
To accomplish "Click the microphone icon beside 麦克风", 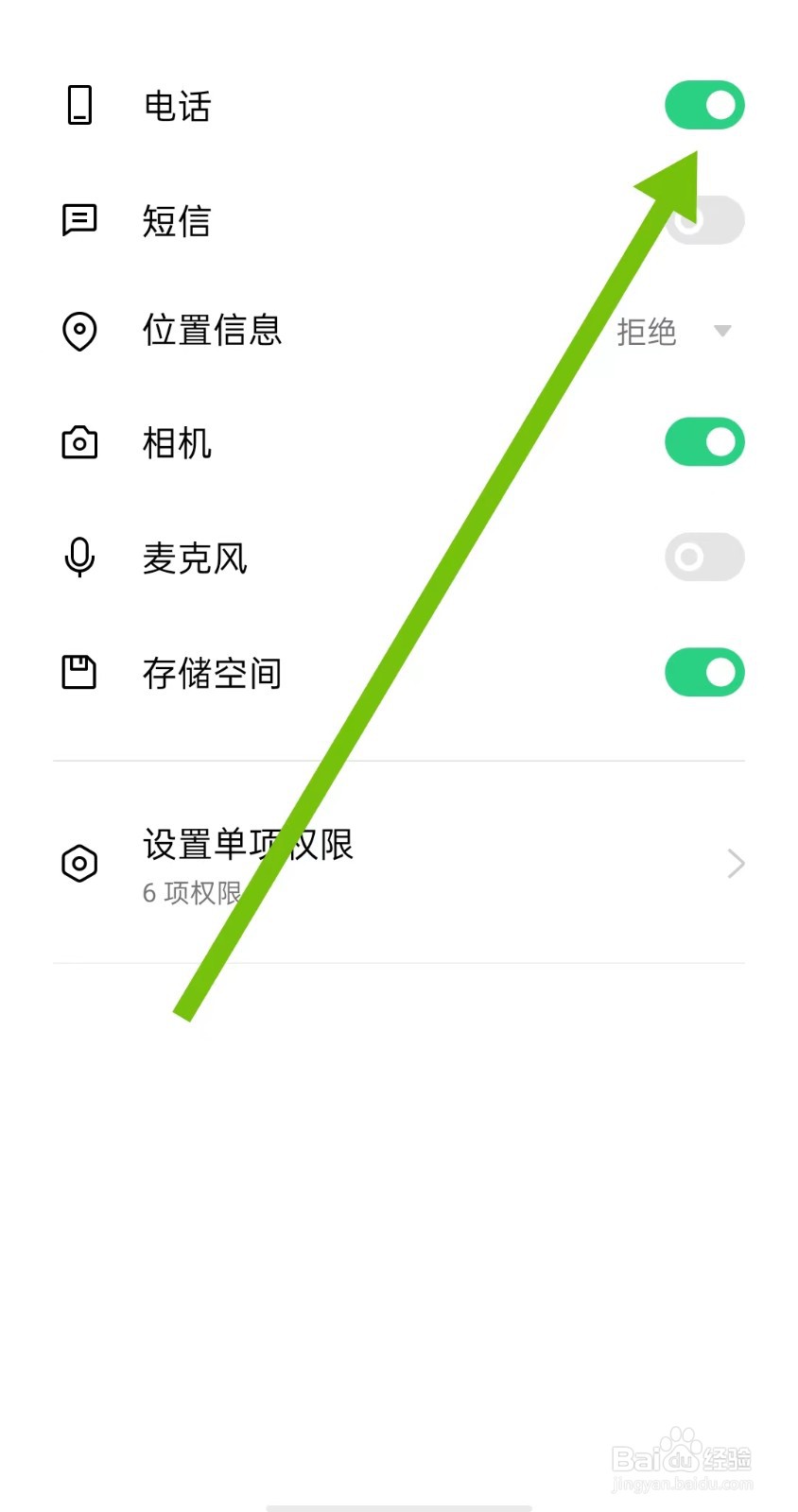I will pyautogui.click(x=79, y=558).
